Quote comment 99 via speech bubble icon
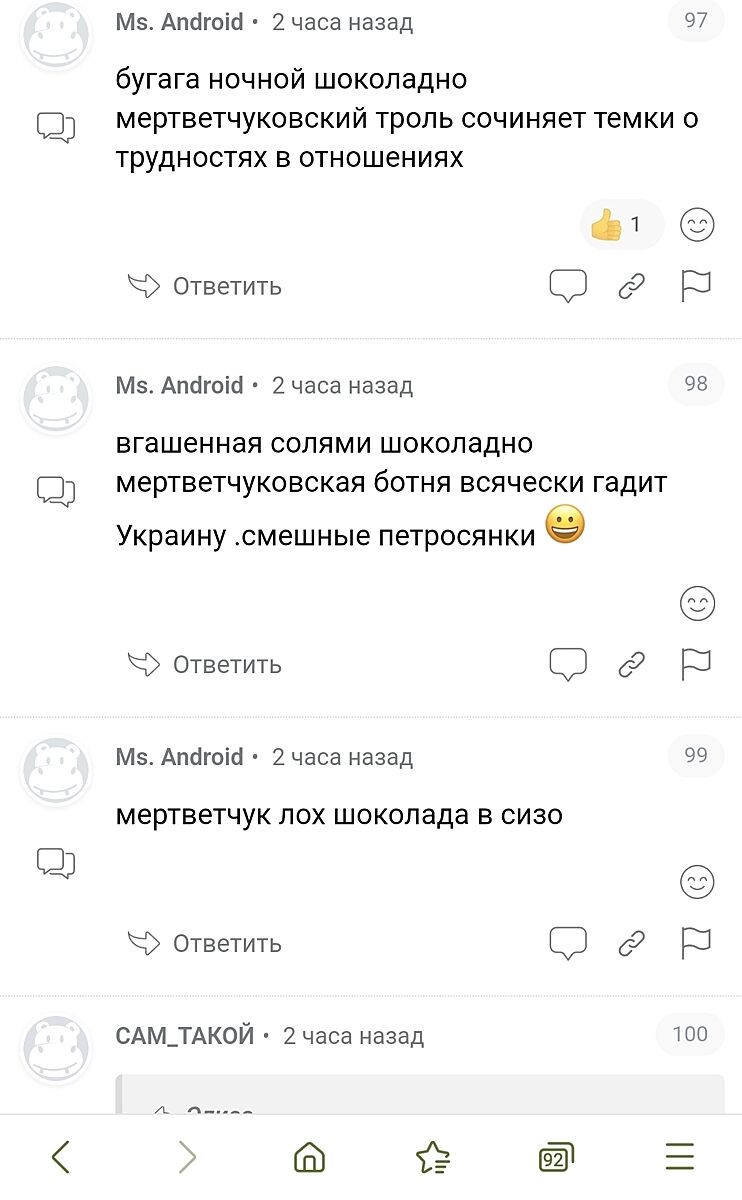This screenshot has height=1200, width=742. (x=567, y=943)
